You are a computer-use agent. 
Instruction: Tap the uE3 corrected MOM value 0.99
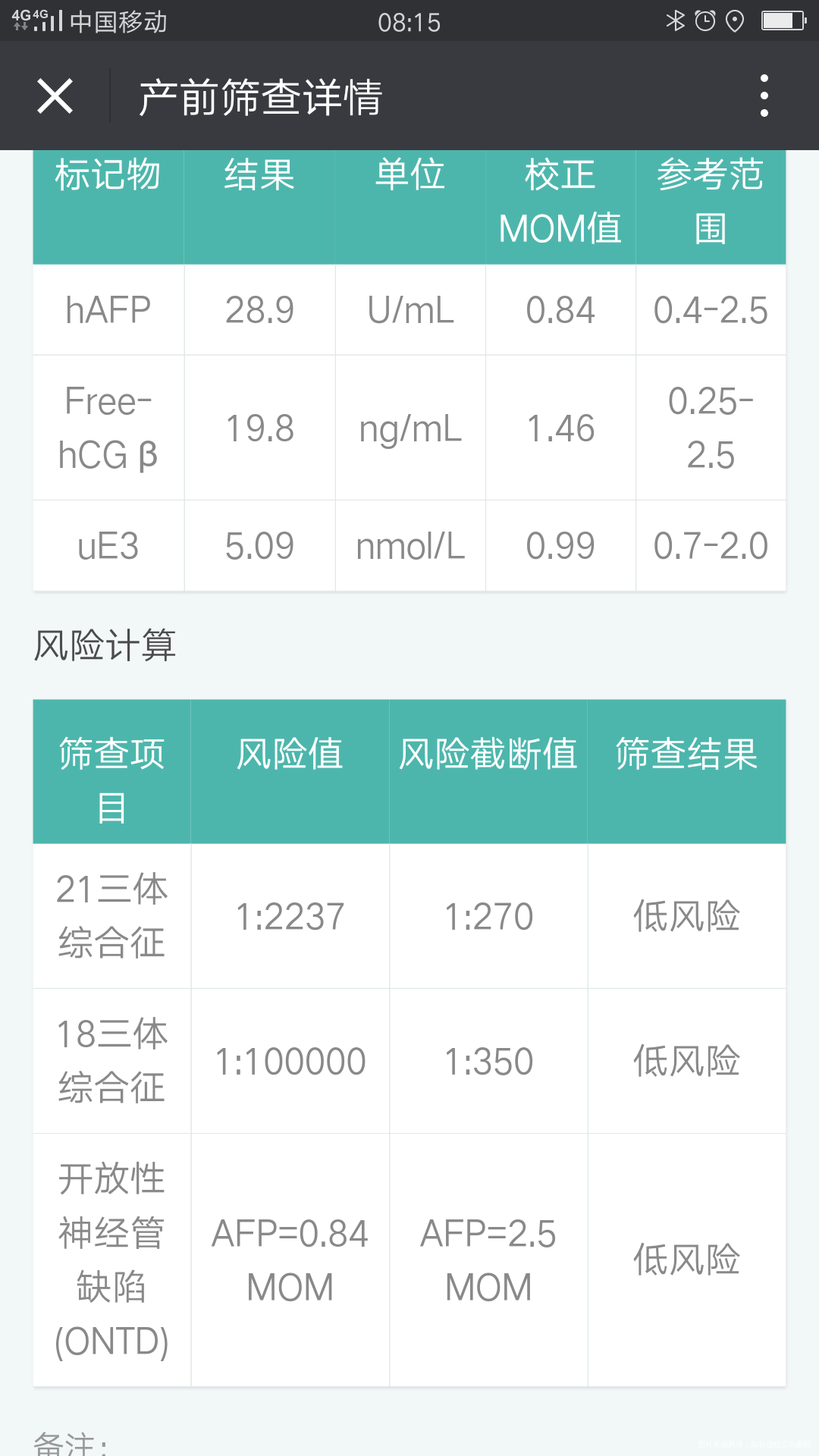560,545
